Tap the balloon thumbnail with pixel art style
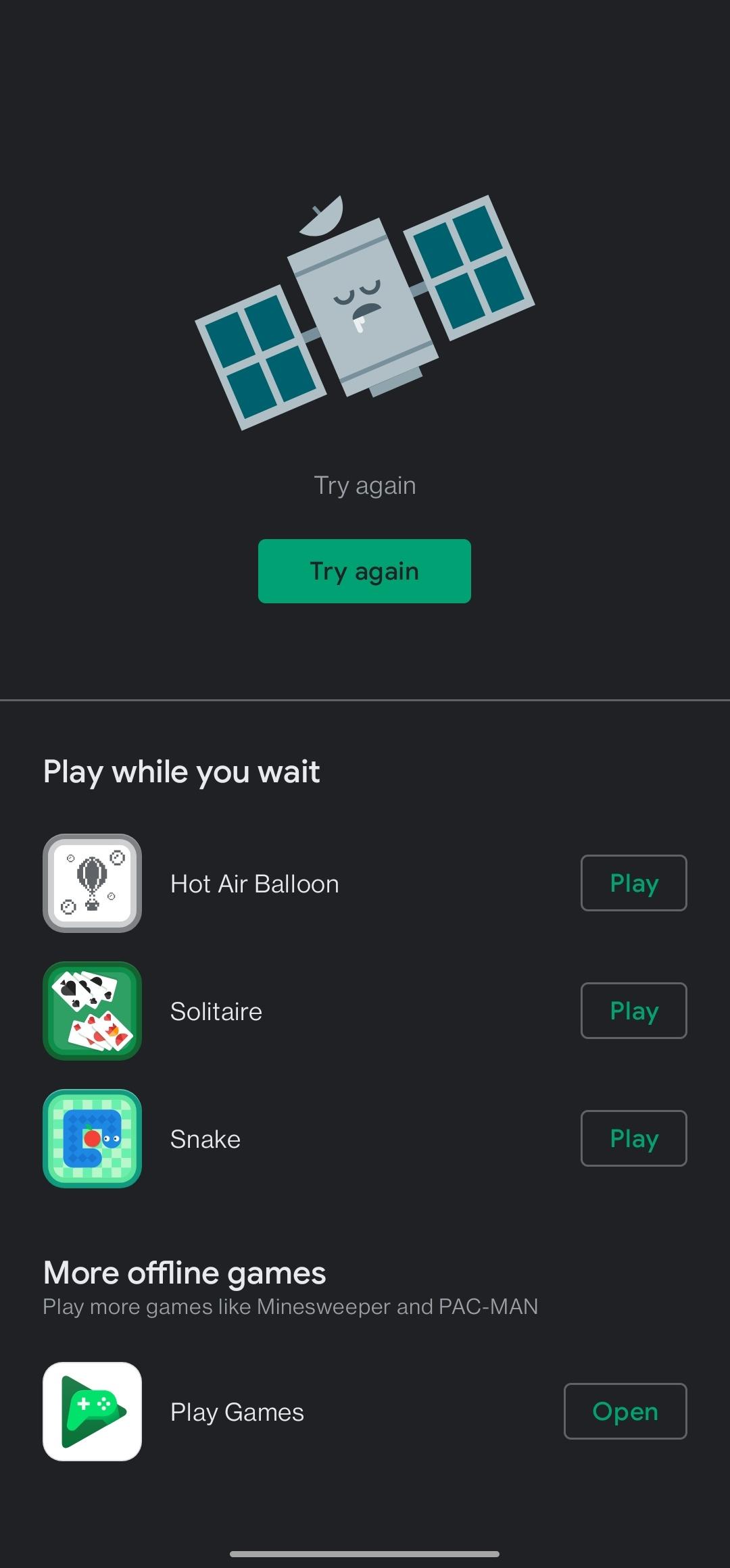 coord(92,883)
